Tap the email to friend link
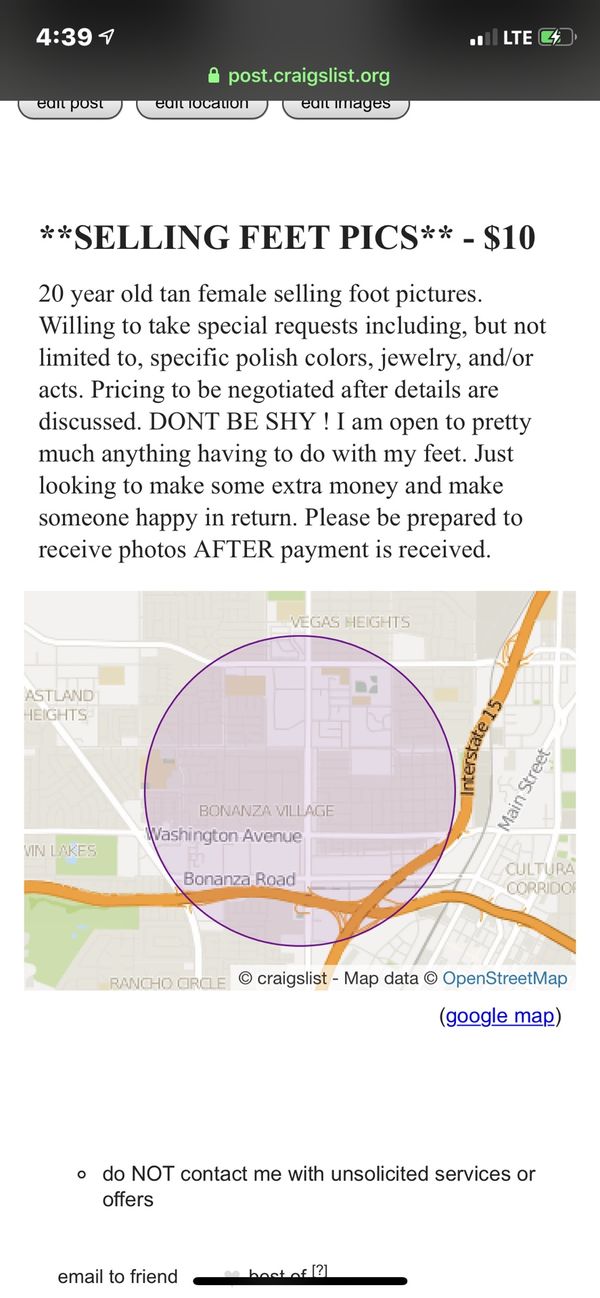The width and height of the screenshot is (600, 1298). click(118, 1276)
